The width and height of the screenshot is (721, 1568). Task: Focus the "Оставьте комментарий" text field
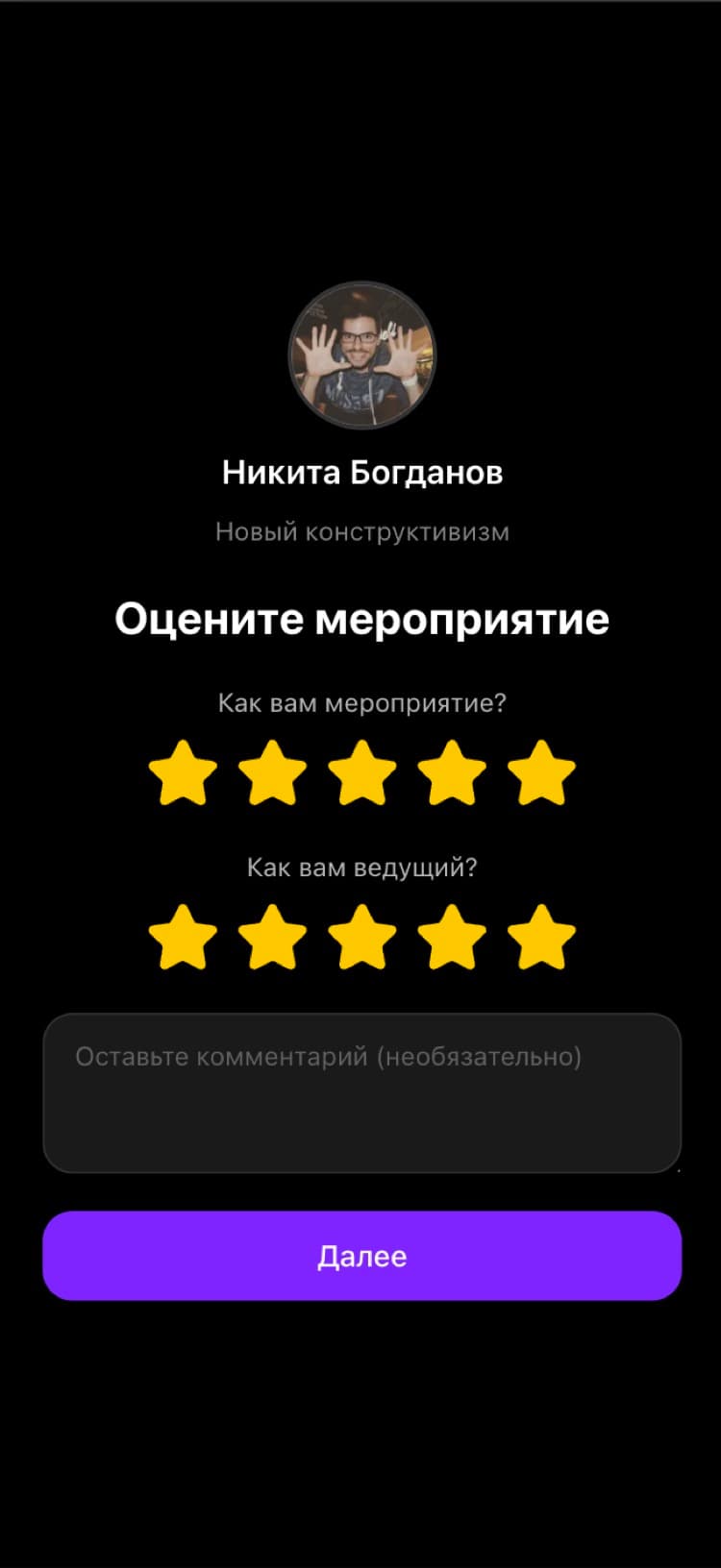coord(361,1093)
